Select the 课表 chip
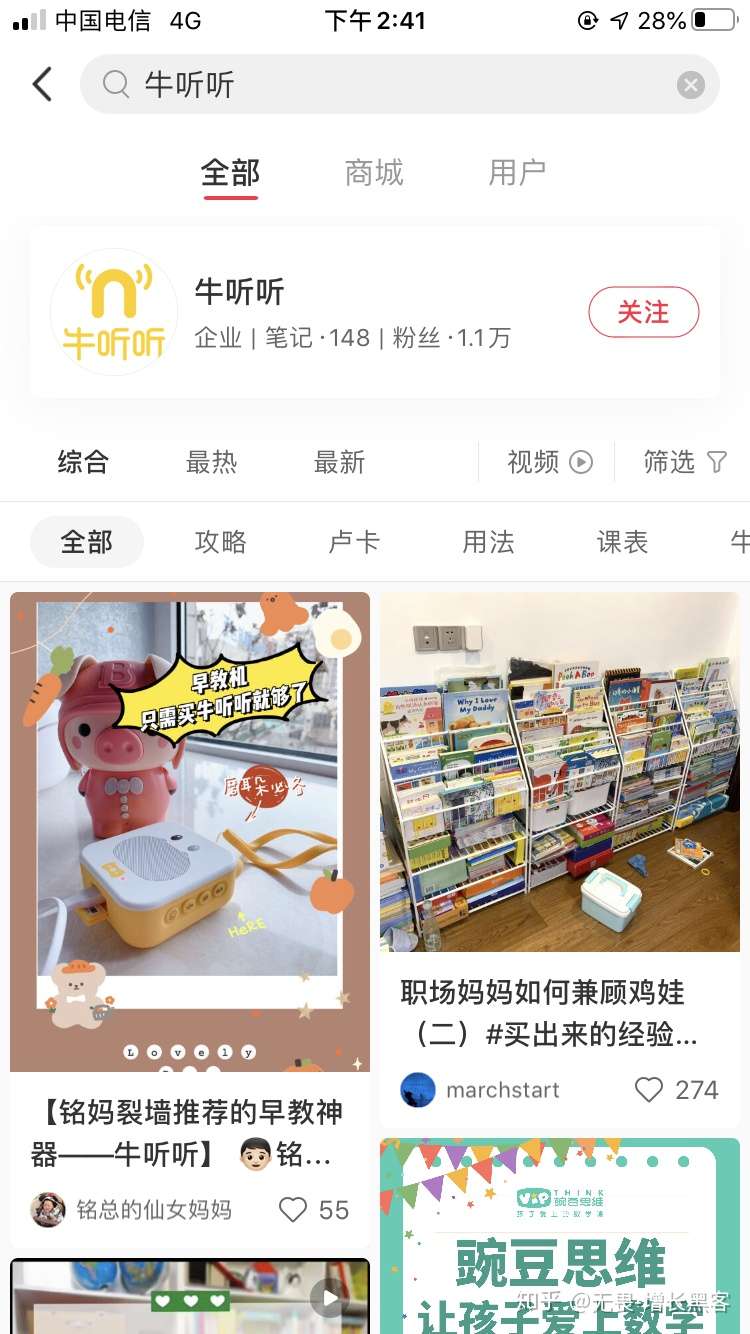 (622, 542)
